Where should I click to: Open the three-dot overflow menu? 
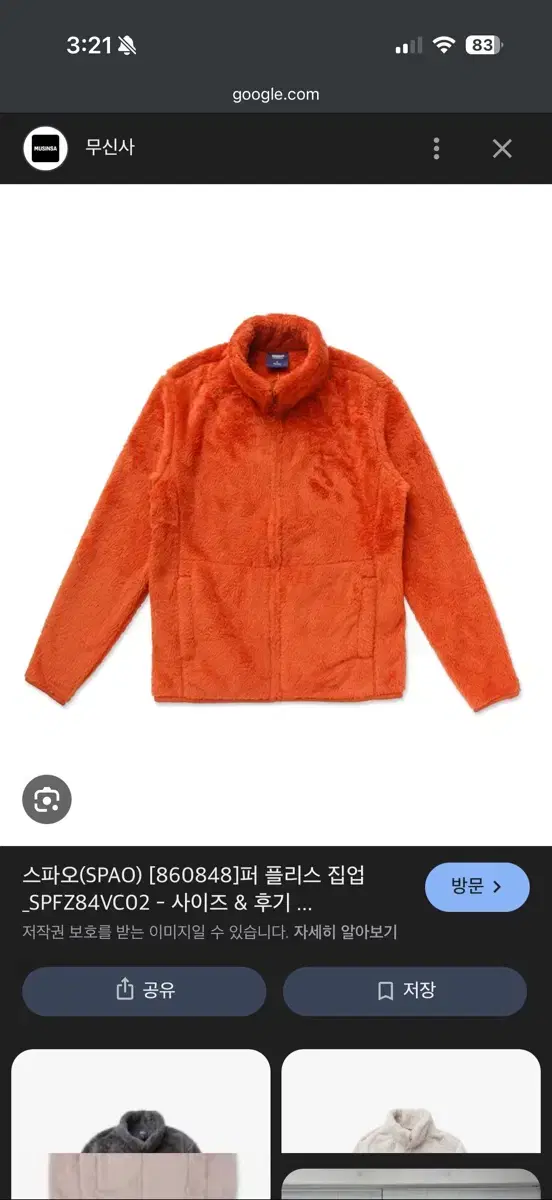pos(436,149)
